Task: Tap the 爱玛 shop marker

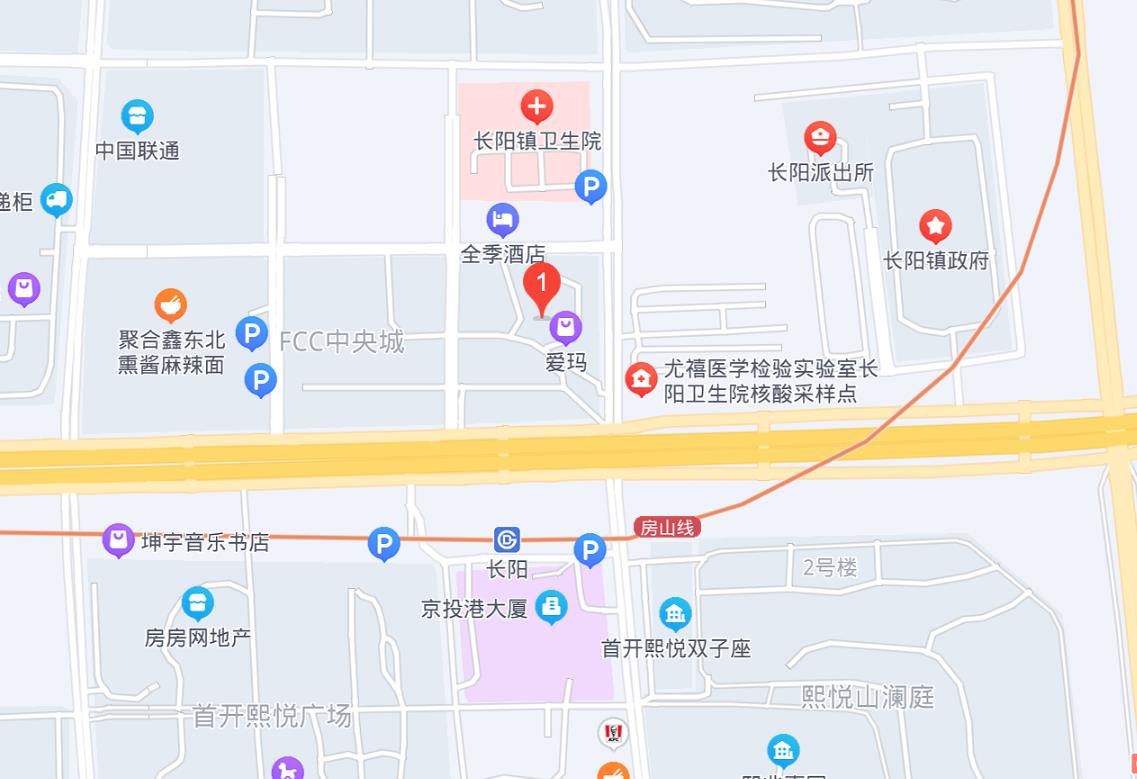Action: [566, 326]
